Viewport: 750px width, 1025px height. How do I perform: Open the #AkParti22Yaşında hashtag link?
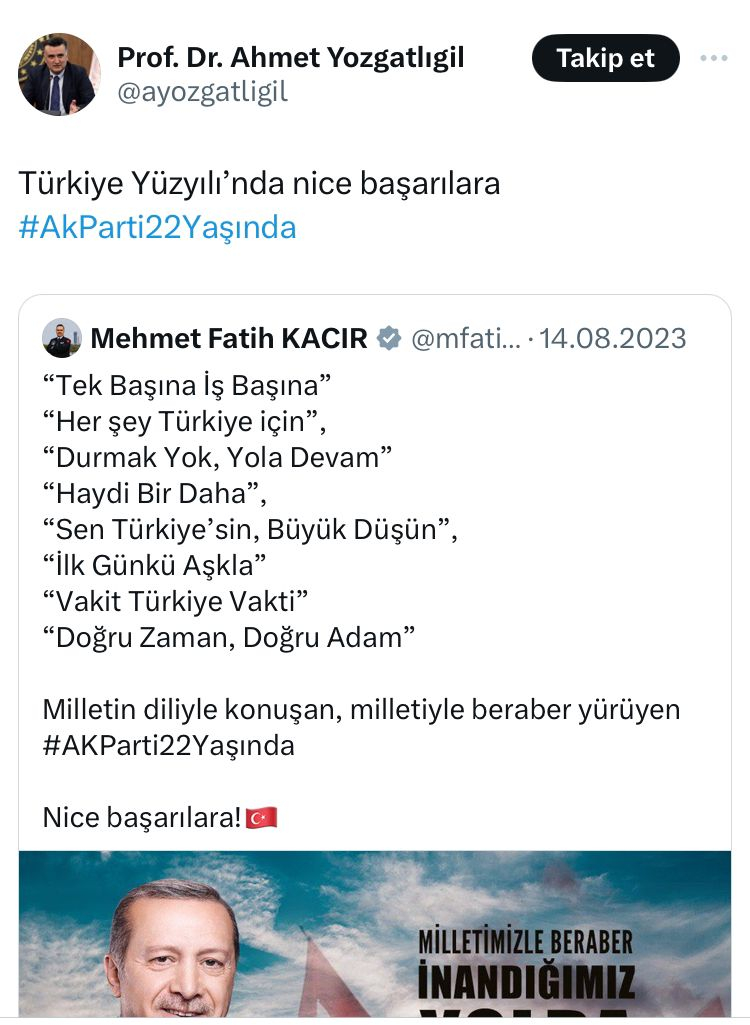pos(158,227)
